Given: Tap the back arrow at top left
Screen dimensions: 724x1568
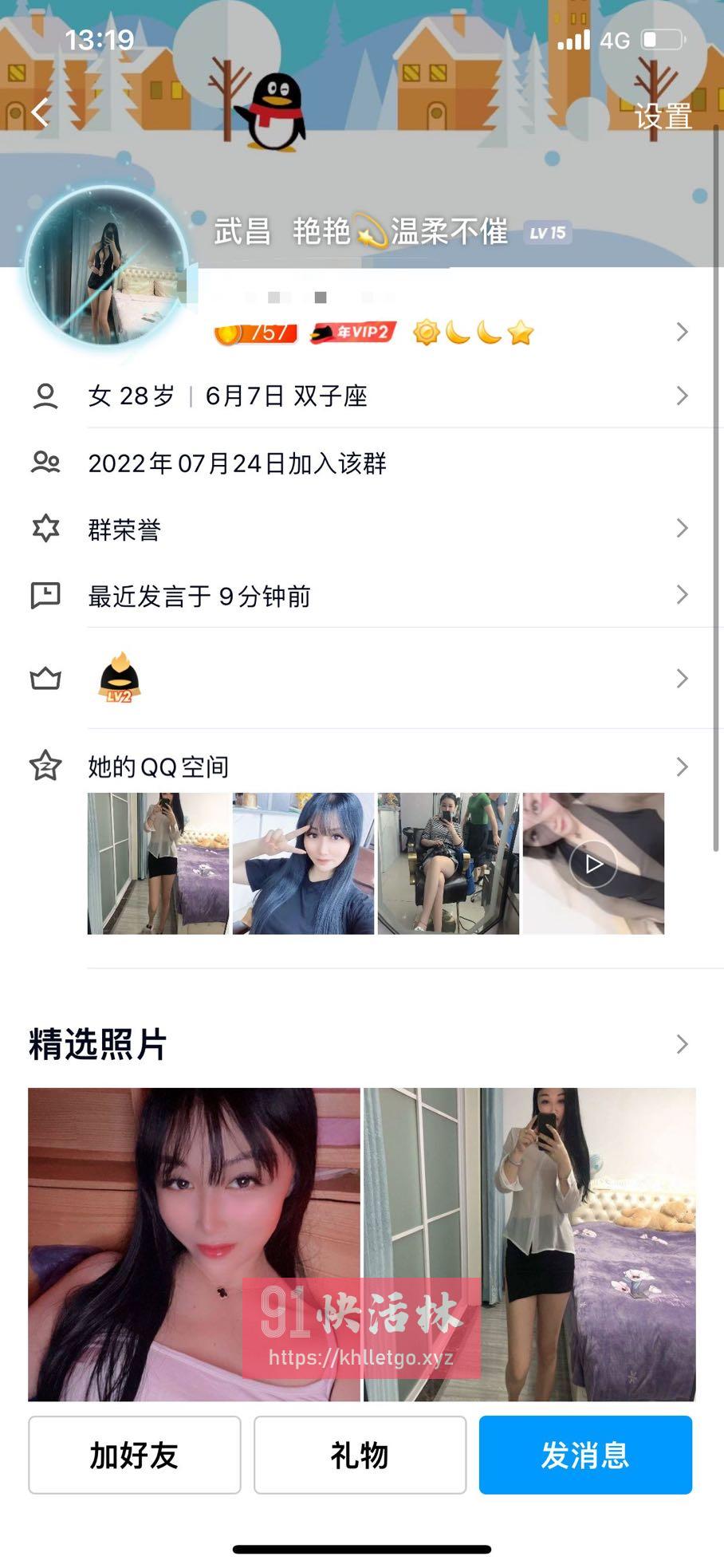Looking at the screenshot, I should [x=39, y=113].
